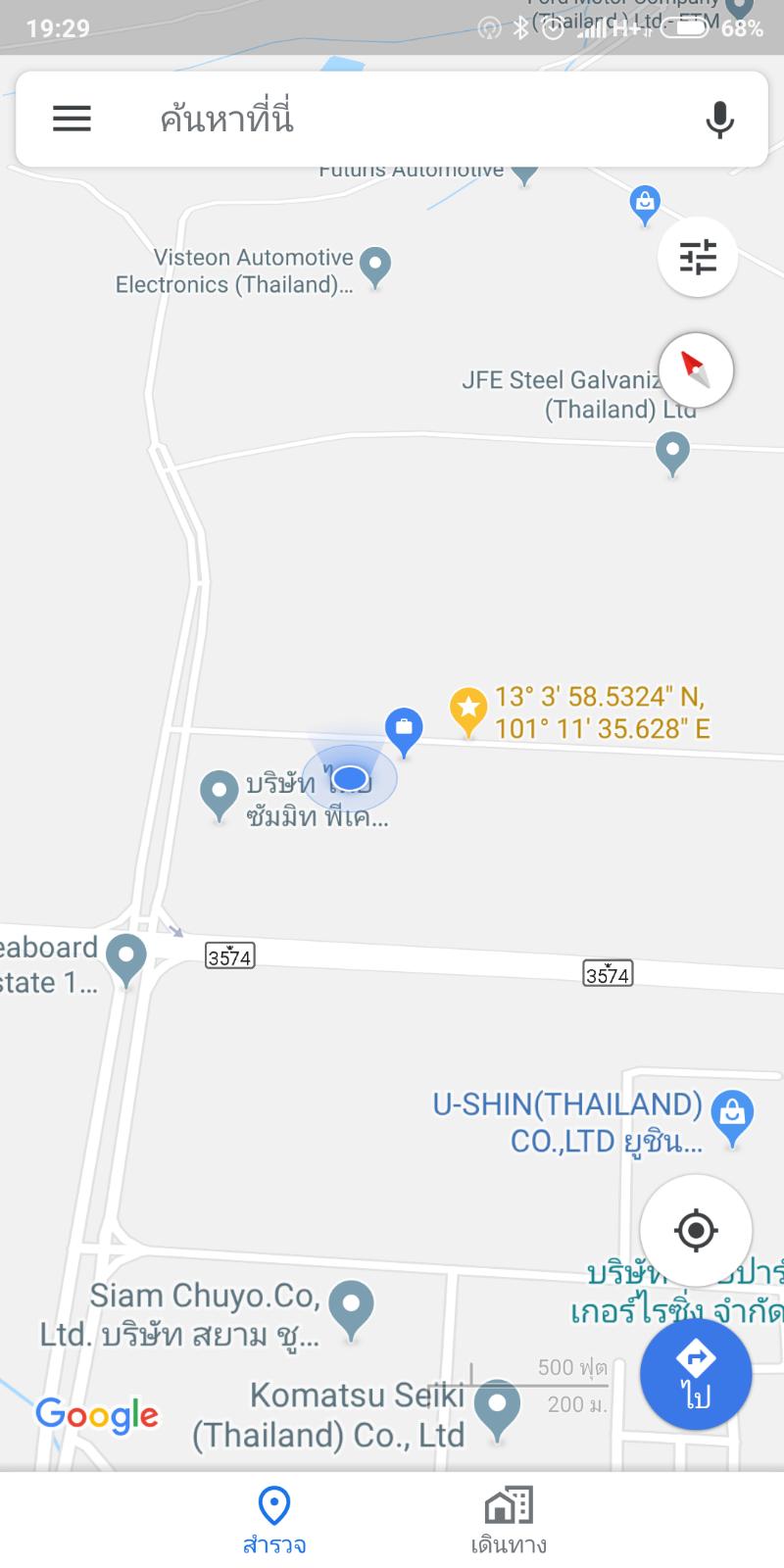Select the Visteon Automotive Electronics place pin
784x1568 pixels.
[375, 264]
